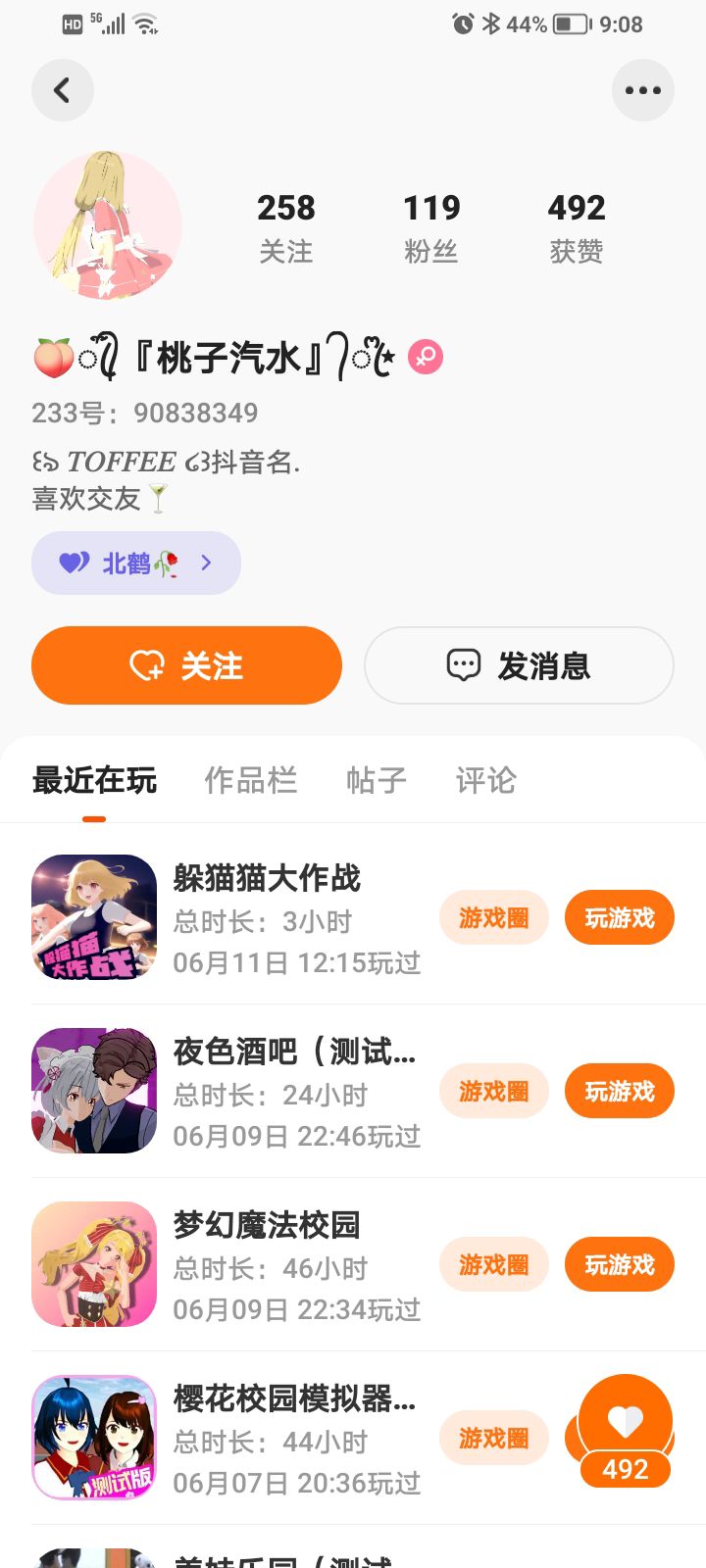Open the 北鹤 partner chip
Screen dimensions: 706x1568
click(x=136, y=563)
